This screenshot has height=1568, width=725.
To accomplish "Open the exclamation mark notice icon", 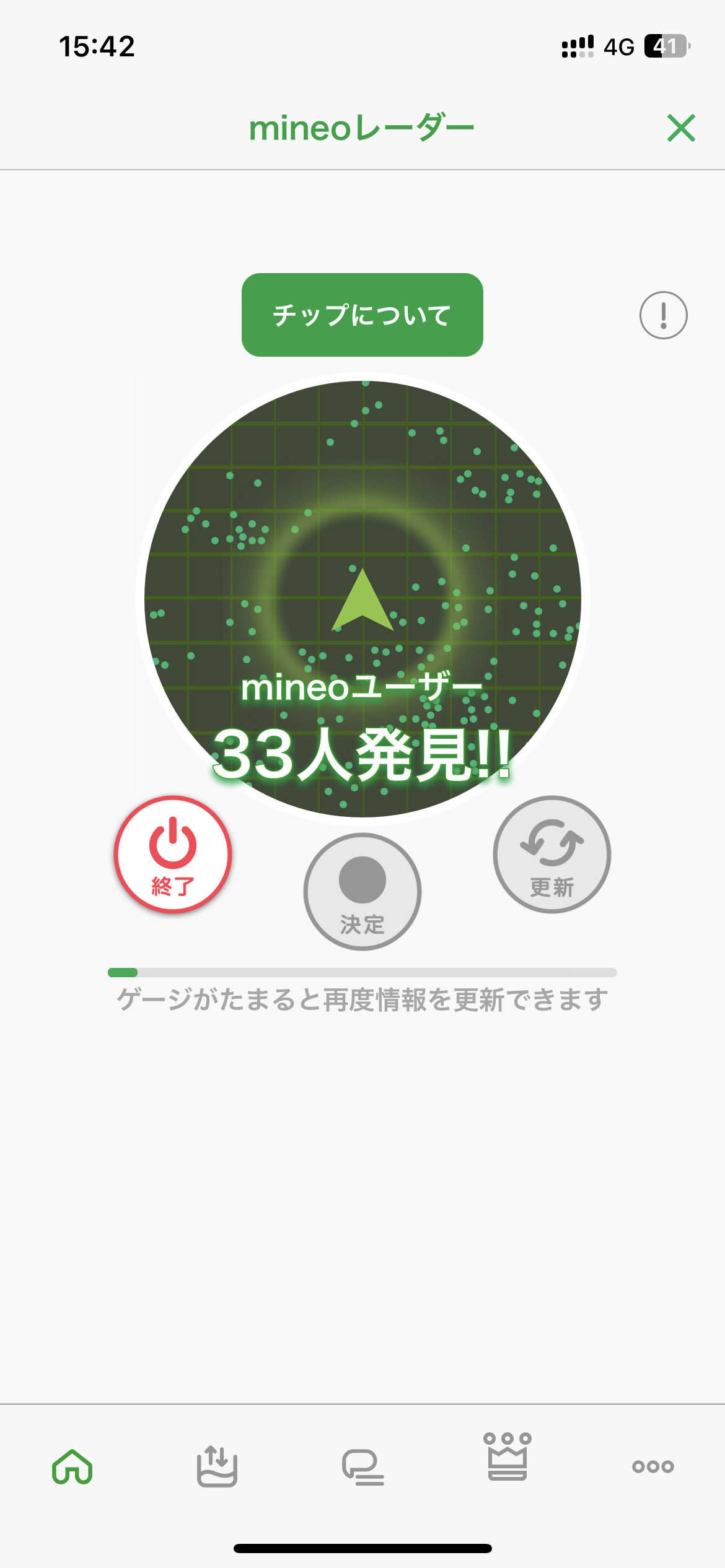I will coord(663,315).
